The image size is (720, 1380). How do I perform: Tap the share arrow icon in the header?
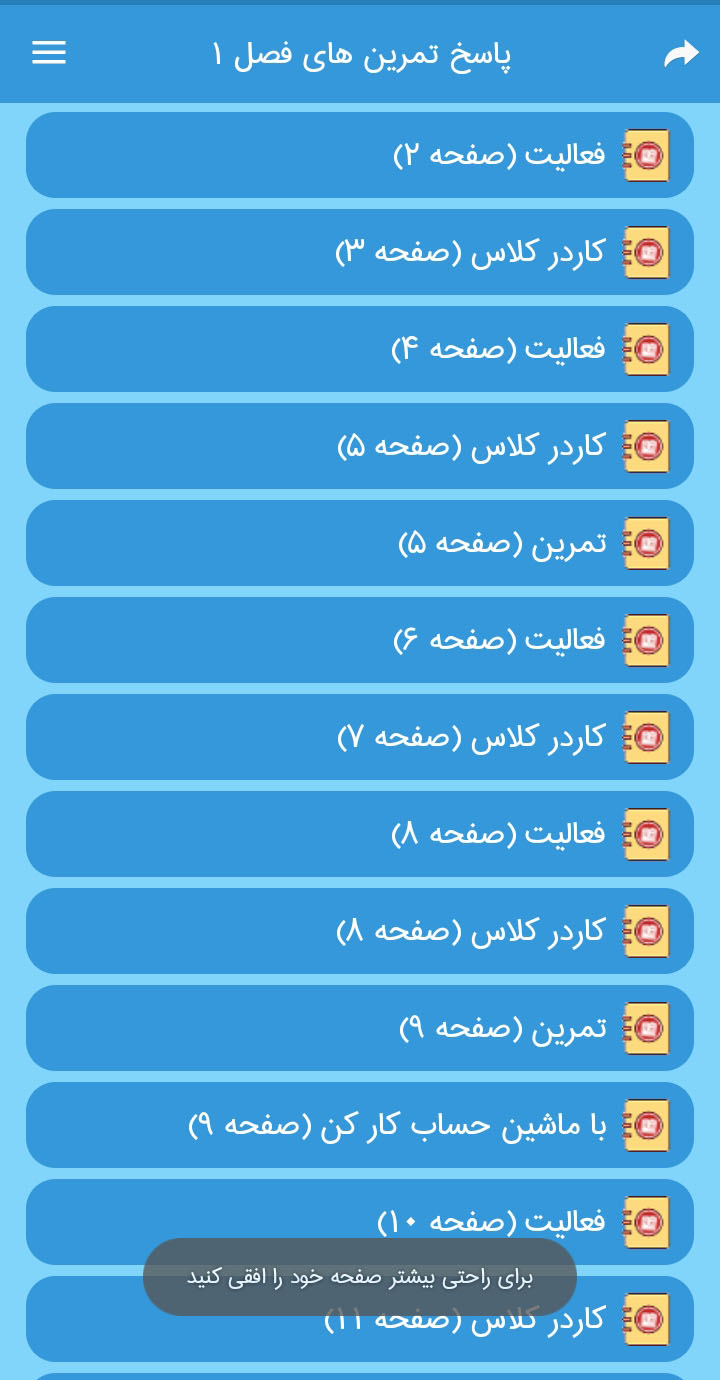[682, 54]
